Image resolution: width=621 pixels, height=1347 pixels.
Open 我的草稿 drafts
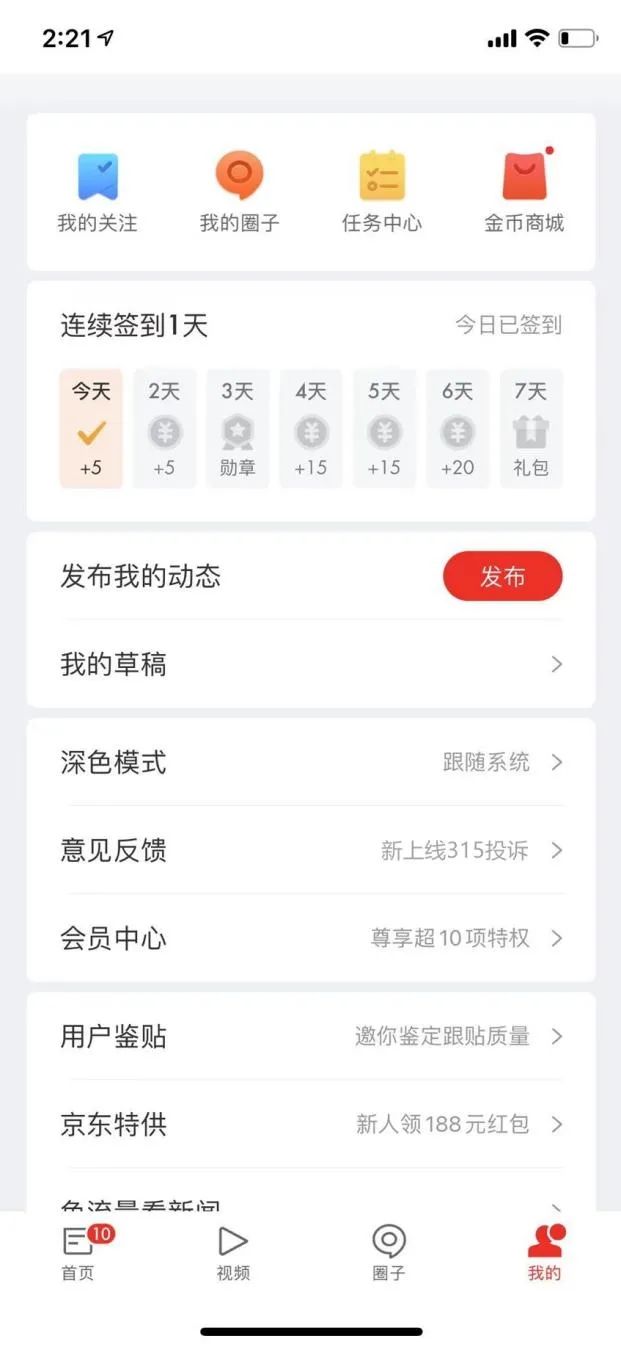310,664
